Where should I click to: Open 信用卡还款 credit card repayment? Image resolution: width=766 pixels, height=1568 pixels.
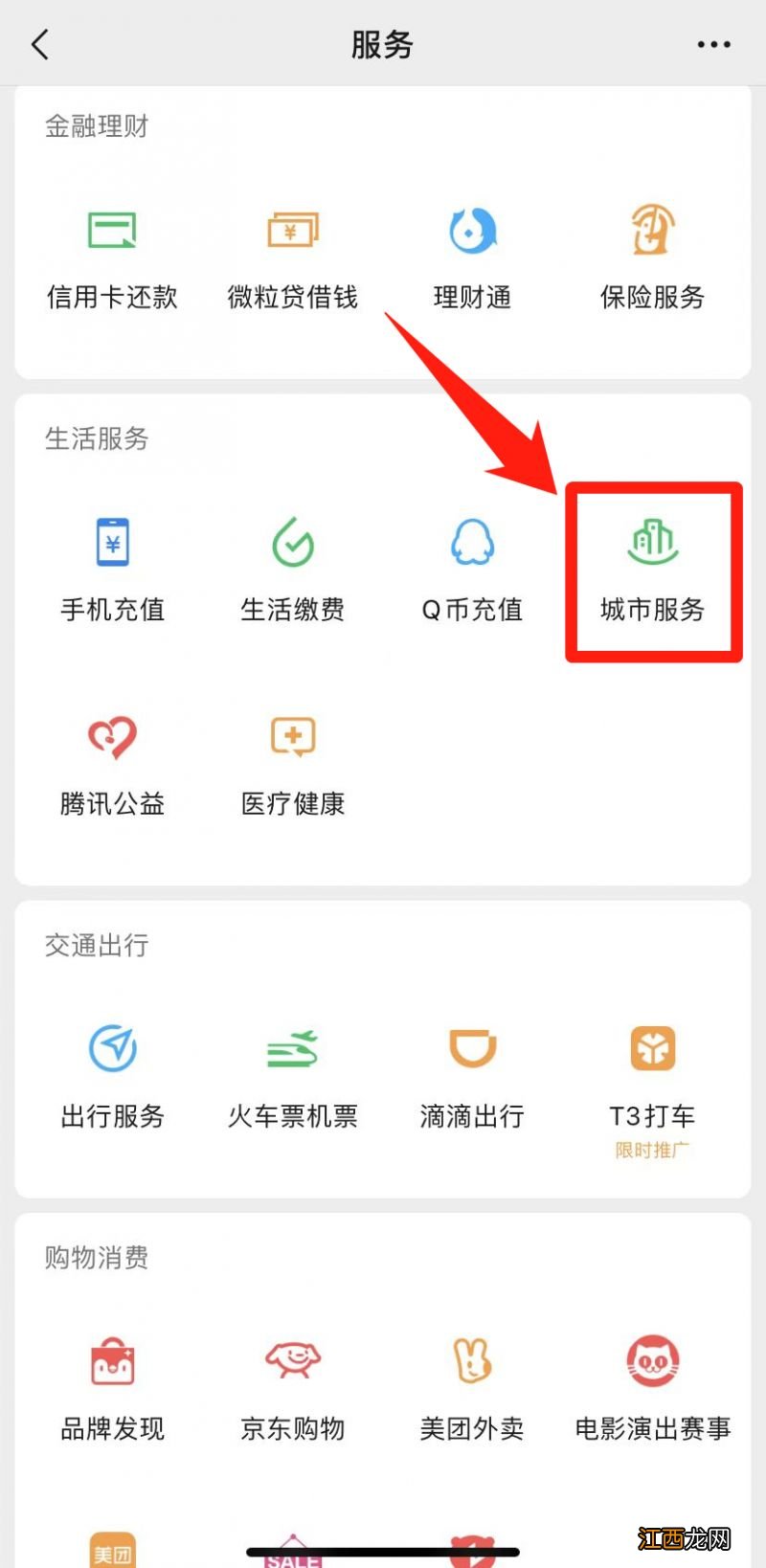pos(112,256)
